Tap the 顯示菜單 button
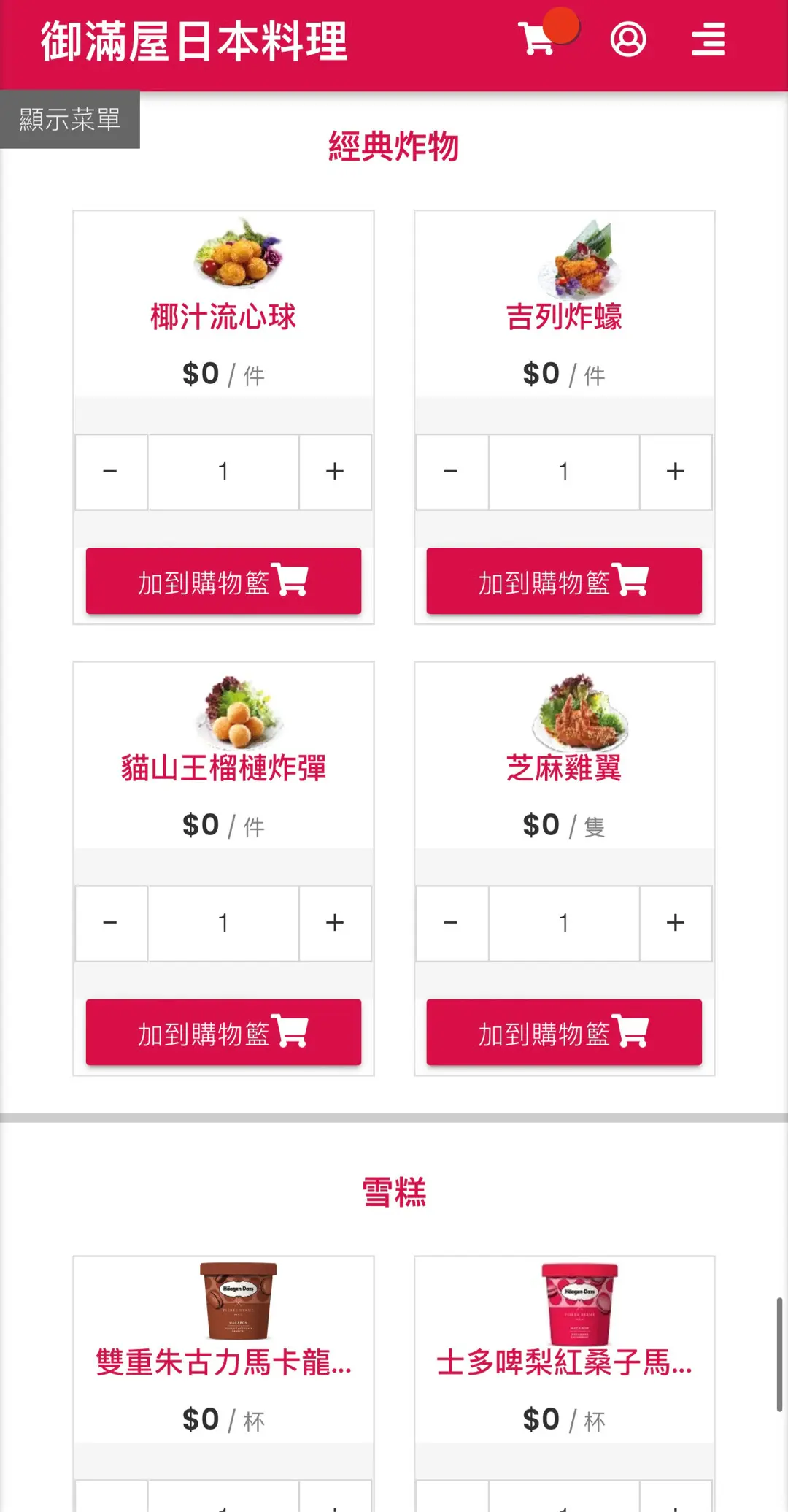The width and height of the screenshot is (788, 1512). pyautogui.click(x=70, y=119)
